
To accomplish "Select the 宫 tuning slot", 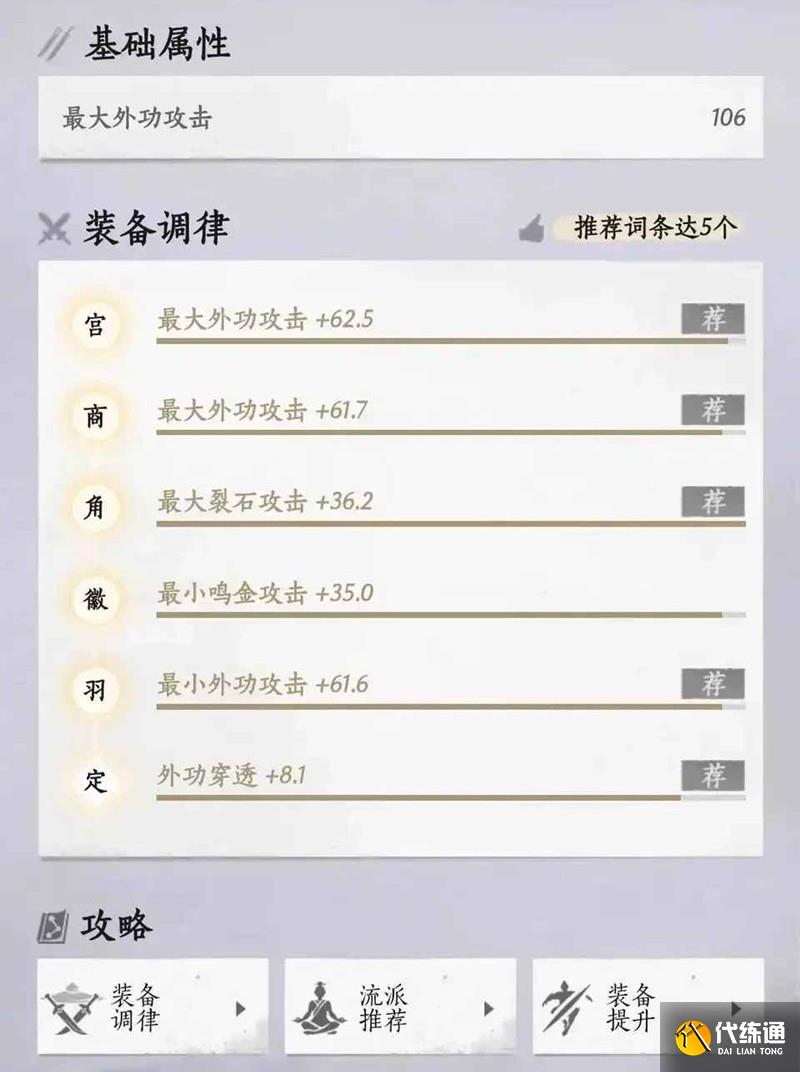I will pyautogui.click(x=95, y=326).
